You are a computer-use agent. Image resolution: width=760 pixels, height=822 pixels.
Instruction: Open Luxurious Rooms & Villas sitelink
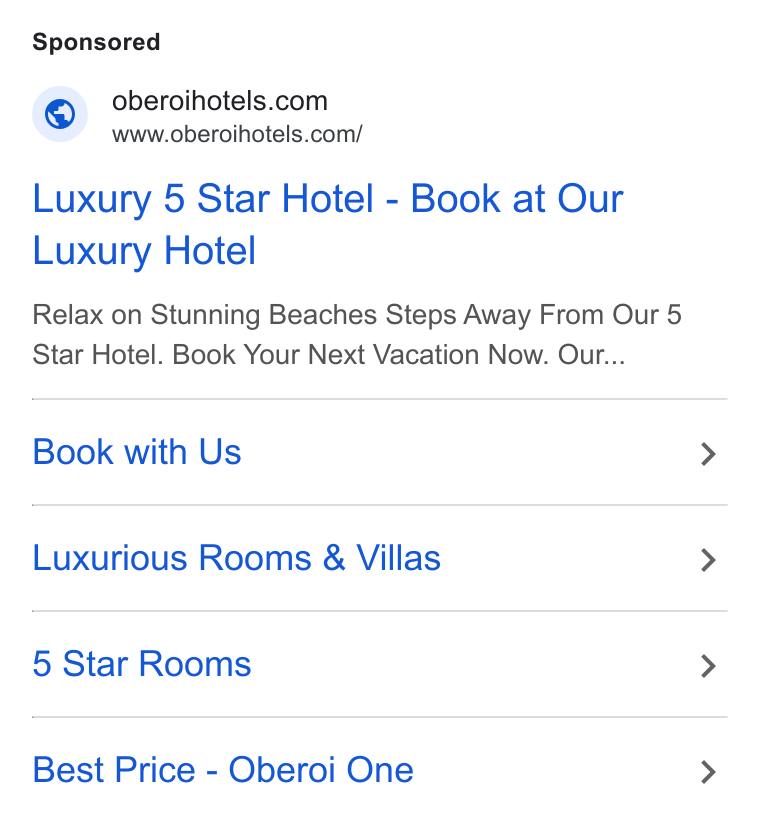(379, 558)
